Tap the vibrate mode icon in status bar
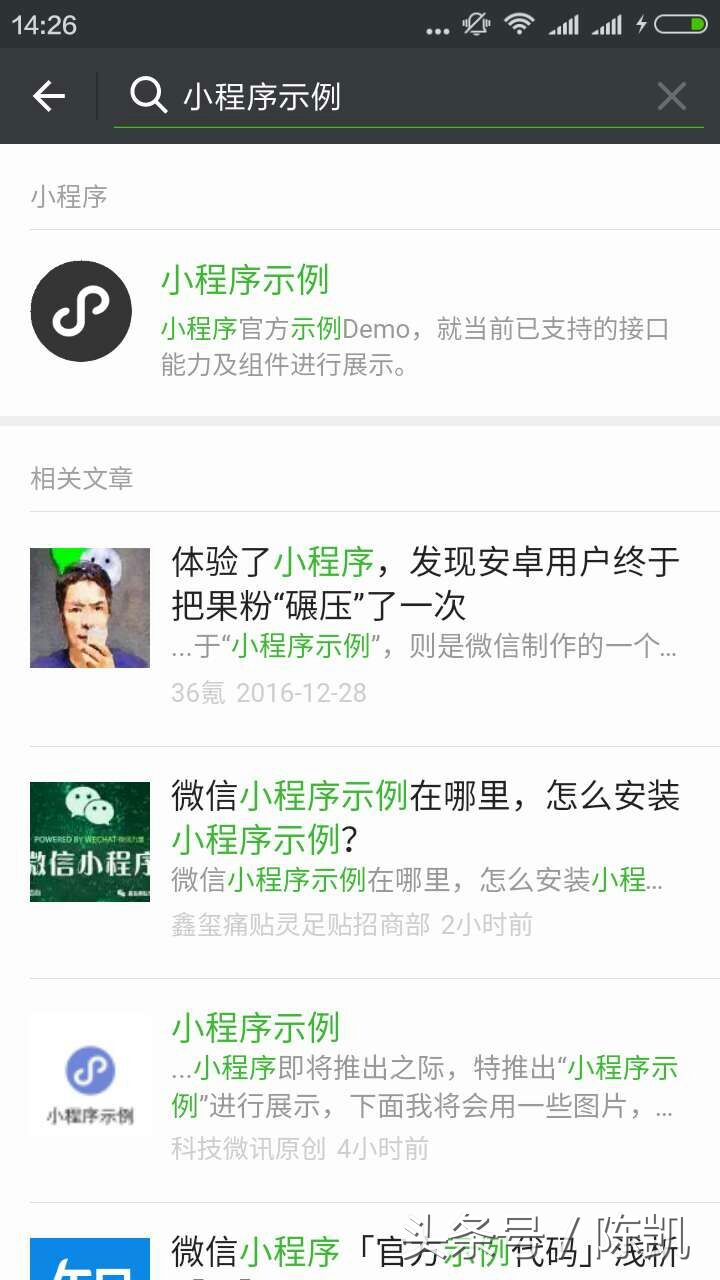Image resolution: width=720 pixels, height=1280 pixels. click(475, 24)
